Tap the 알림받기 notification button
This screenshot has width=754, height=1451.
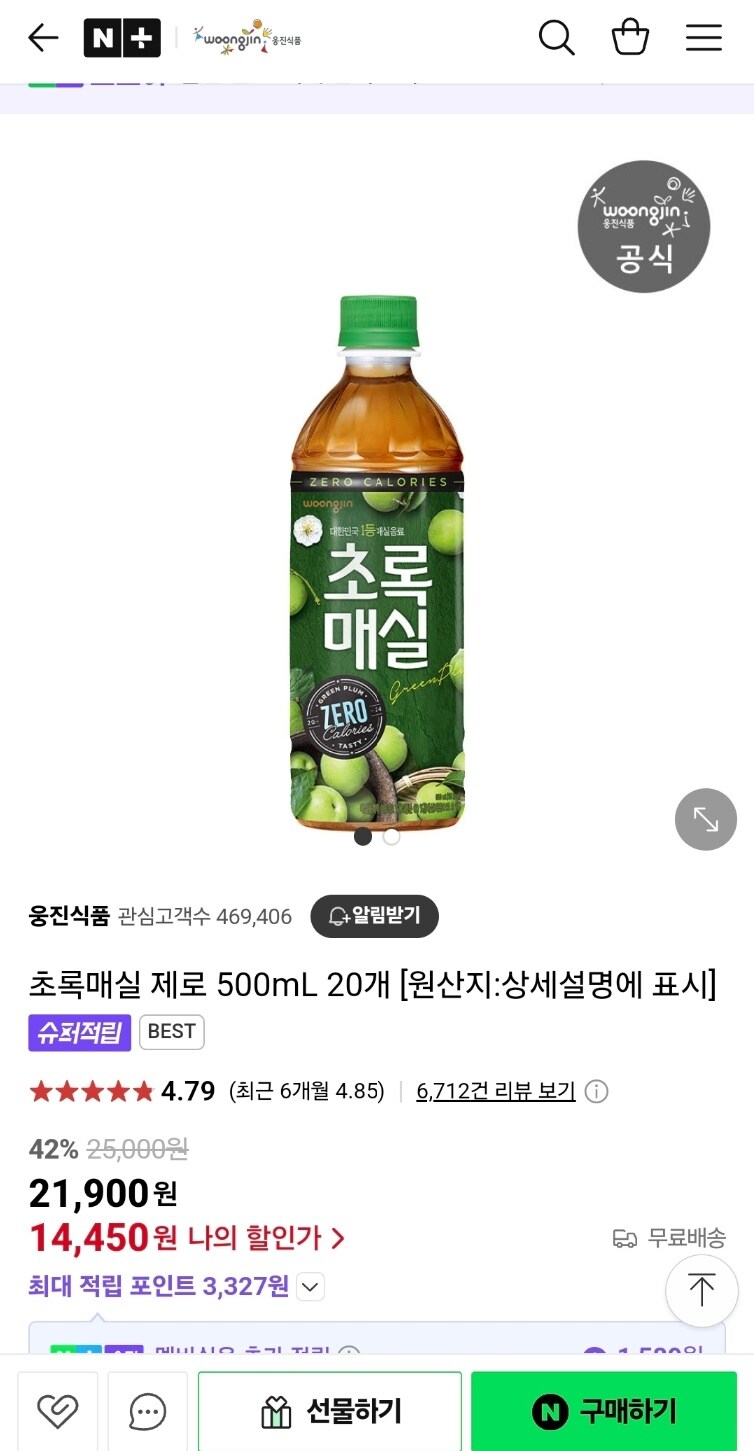click(375, 916)
